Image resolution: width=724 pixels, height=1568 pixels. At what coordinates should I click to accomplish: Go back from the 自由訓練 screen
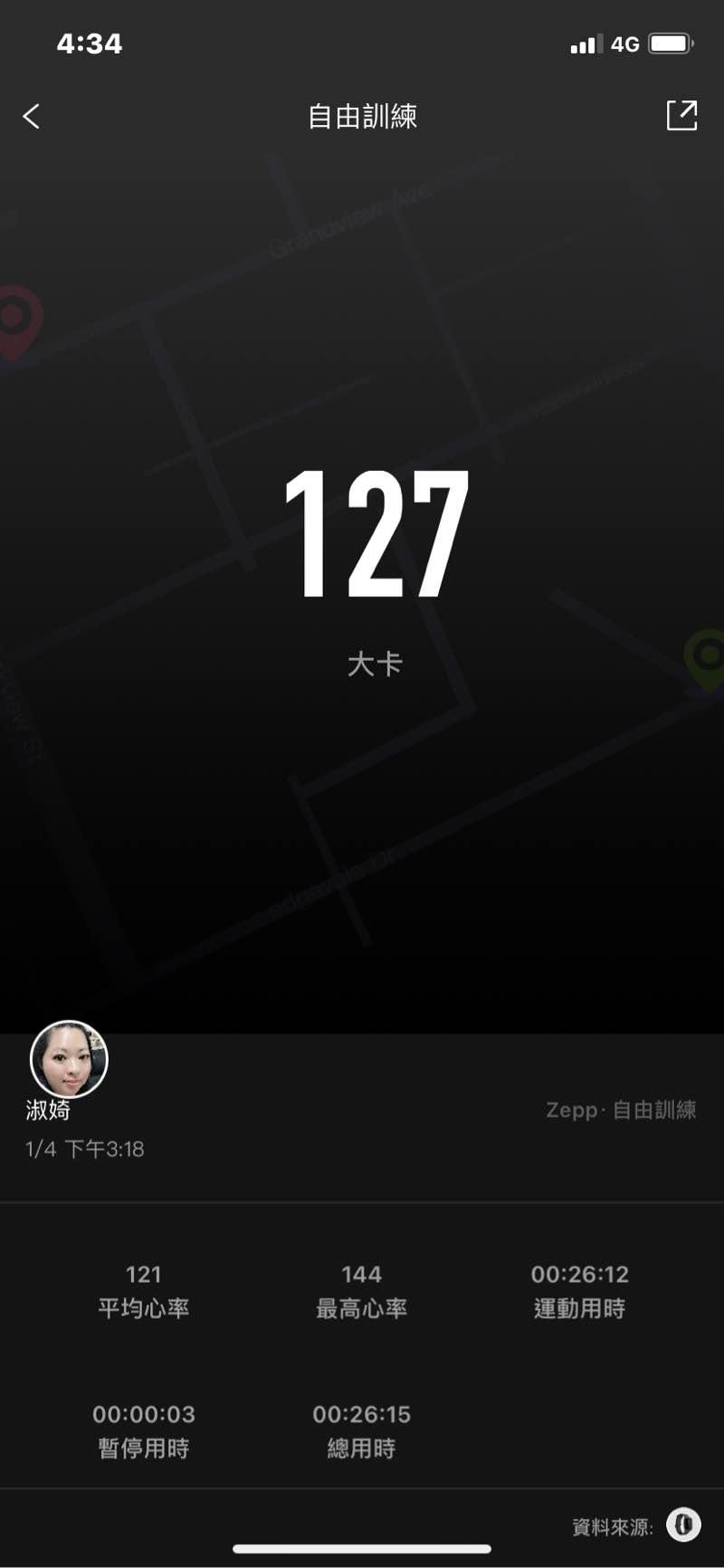(32, 116)
